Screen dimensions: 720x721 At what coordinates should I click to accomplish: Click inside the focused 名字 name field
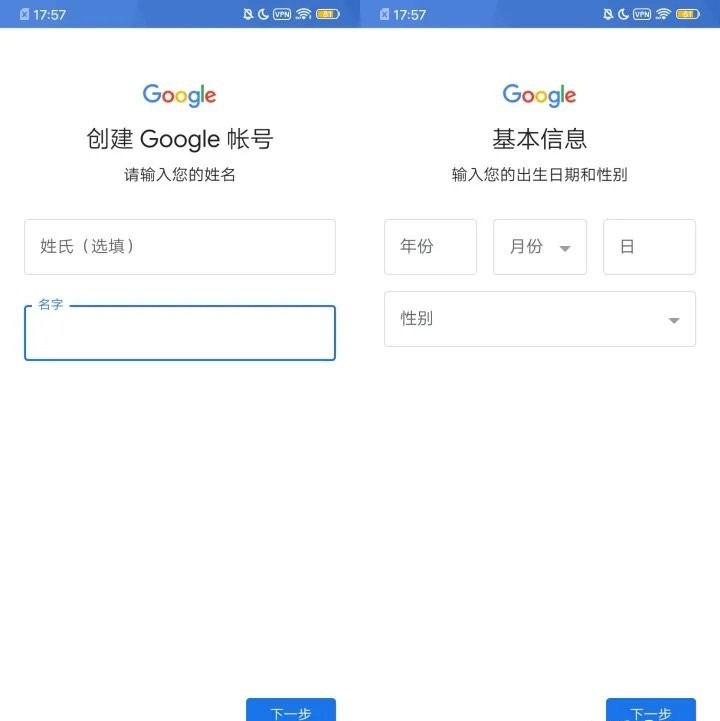pos(179,333)
